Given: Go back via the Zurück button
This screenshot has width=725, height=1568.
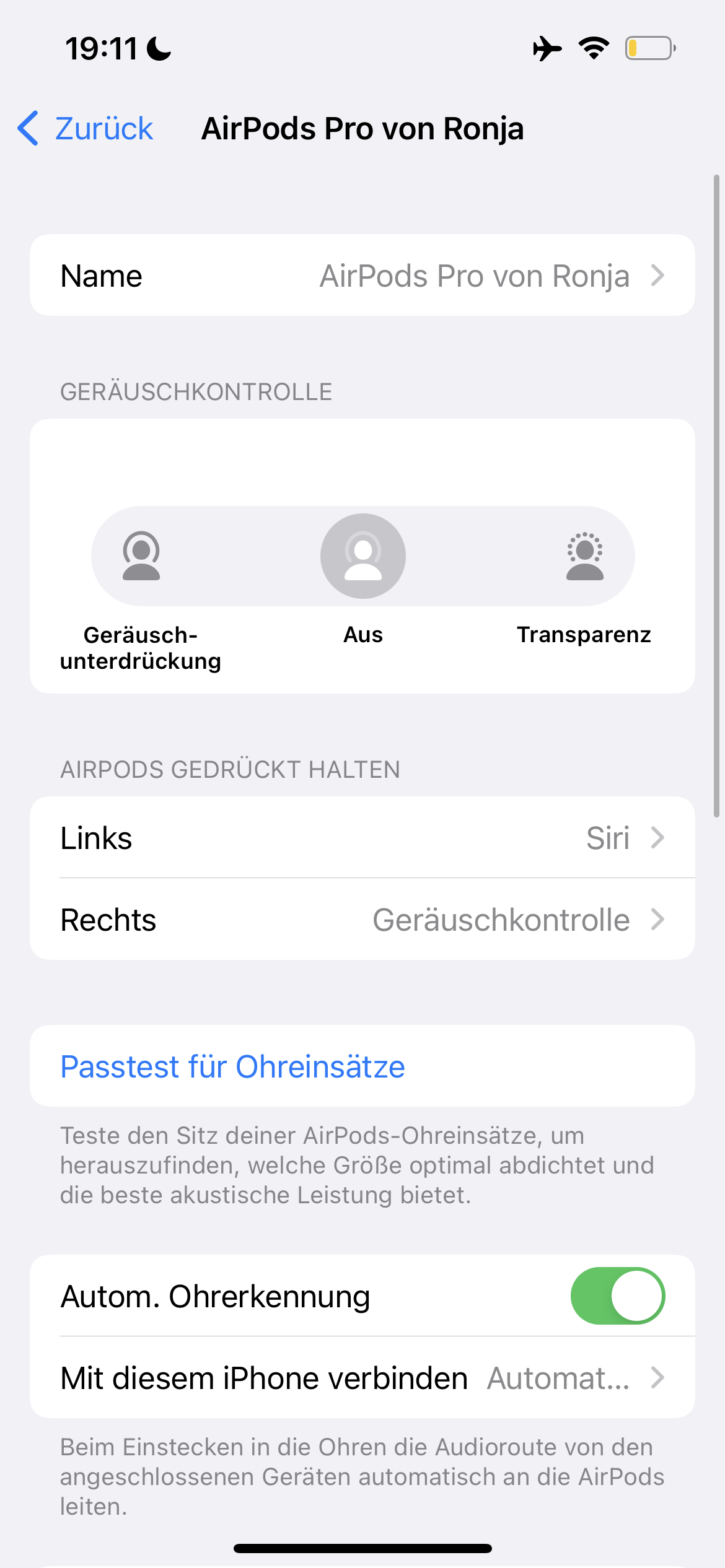Looking at the screenshot, I should click(x=86, y=129).
